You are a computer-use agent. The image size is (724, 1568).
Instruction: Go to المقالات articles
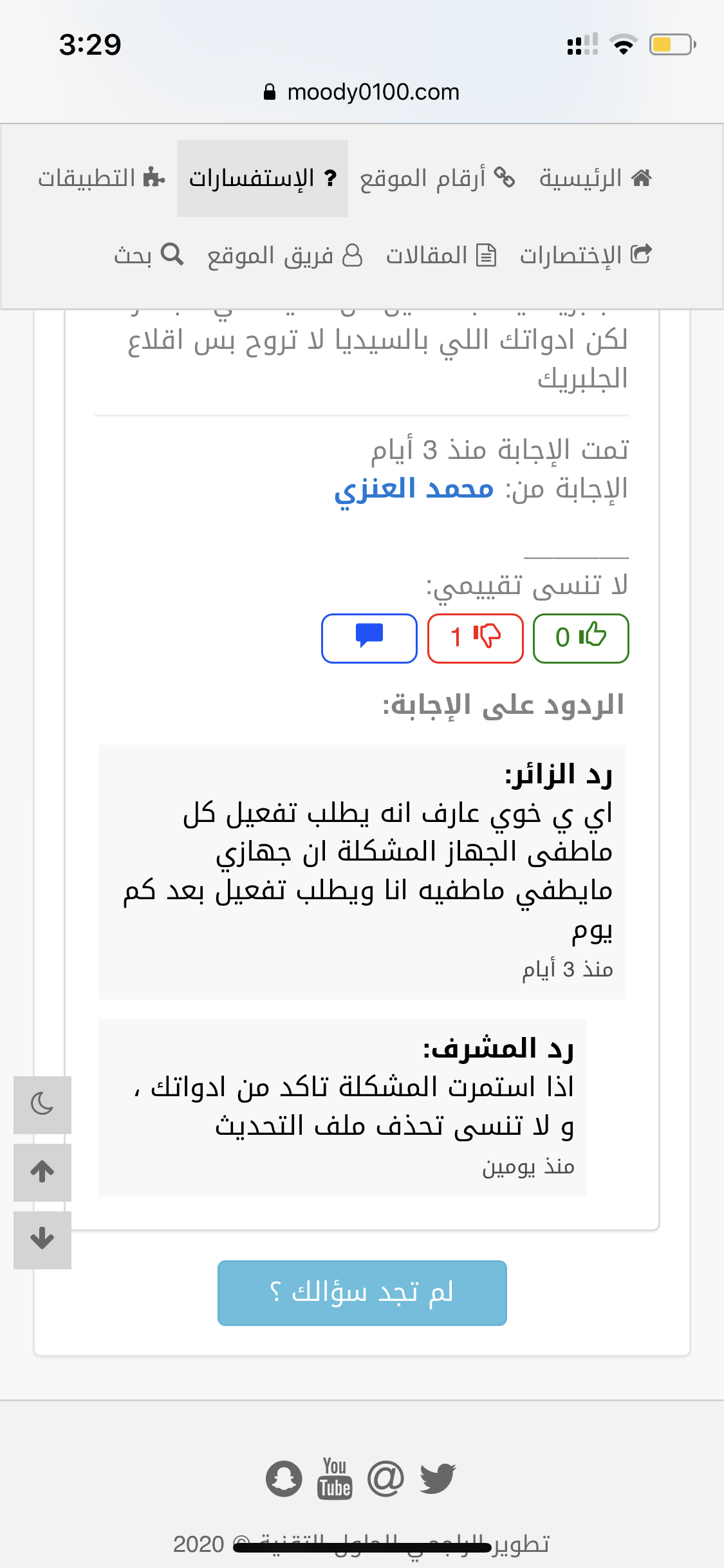pyautogui.click(x=441, y=256)
